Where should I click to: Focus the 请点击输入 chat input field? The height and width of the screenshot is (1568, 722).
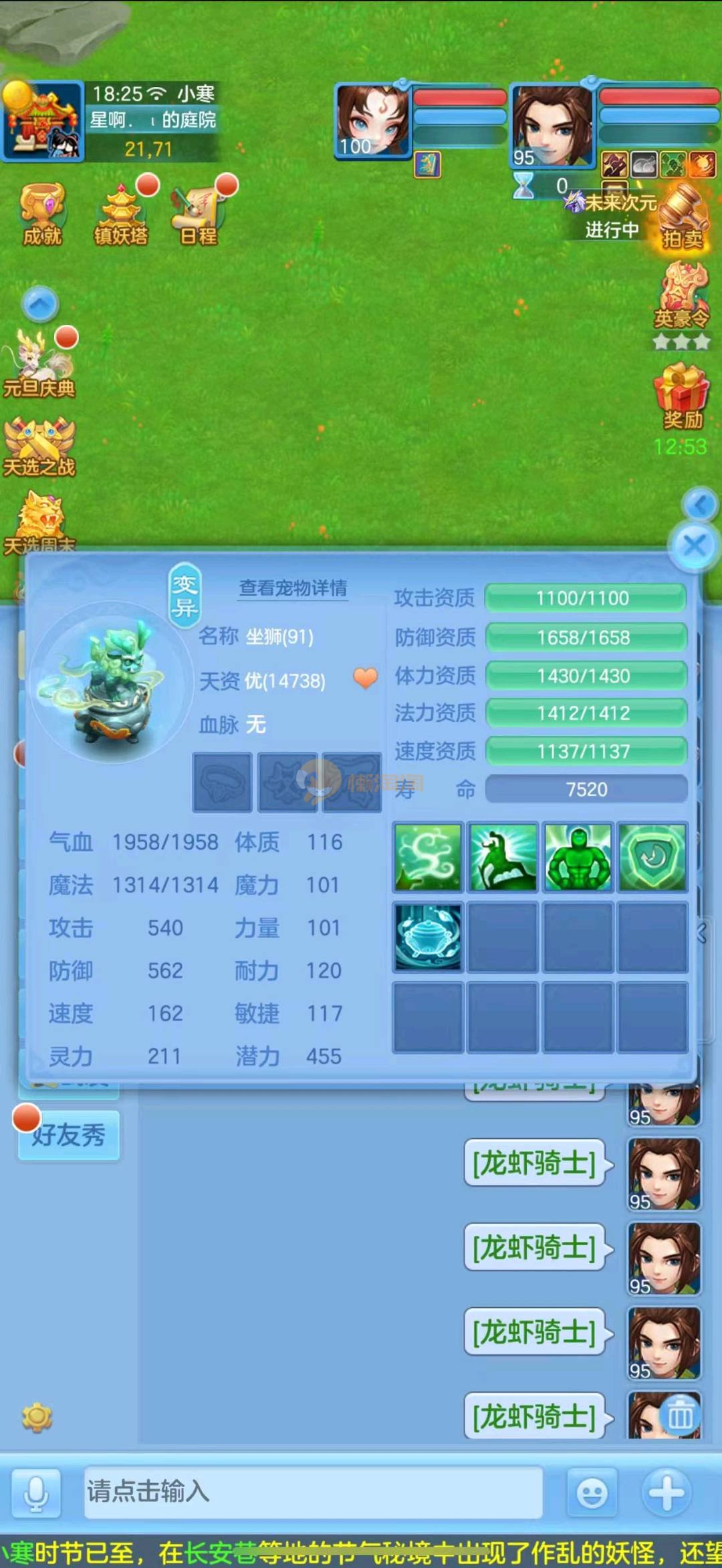313,1492
